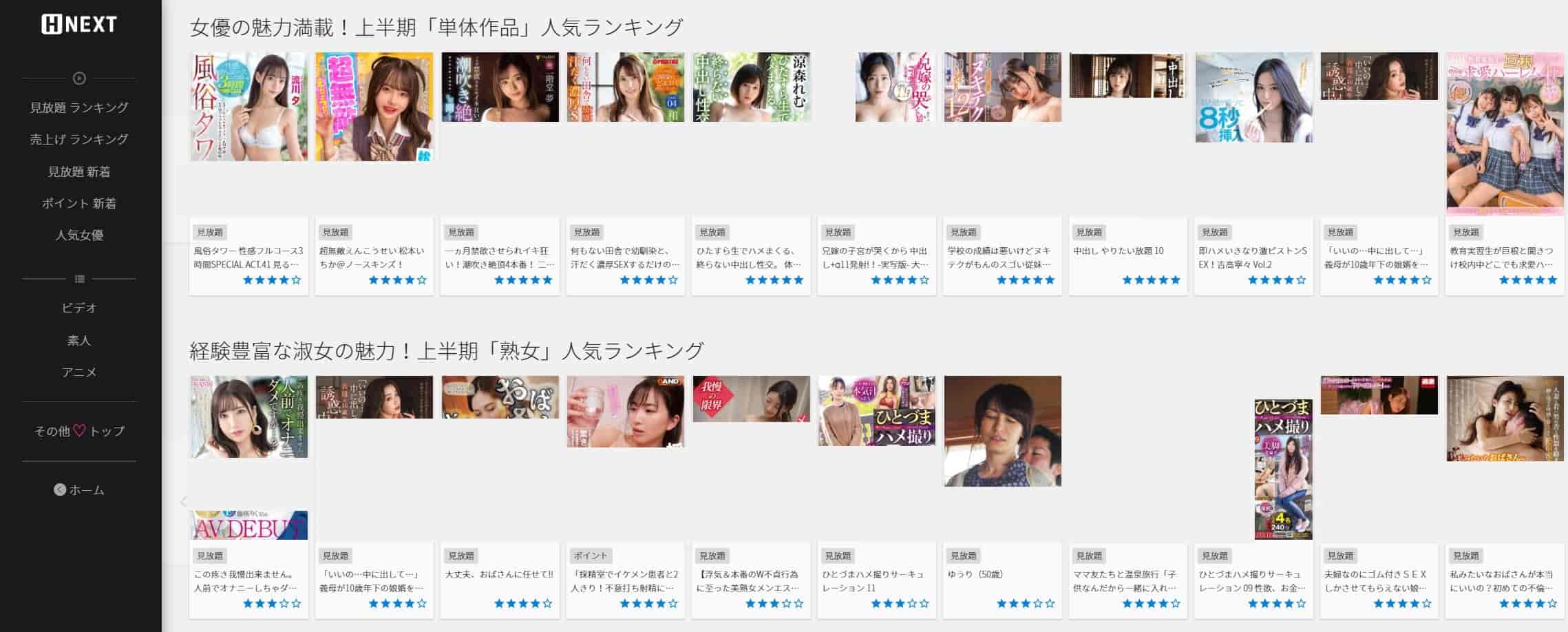The image size is (1568, 632).
Task: Open the 風俗タワー 性感フルコース card
Action: click(x=248, y=257)
